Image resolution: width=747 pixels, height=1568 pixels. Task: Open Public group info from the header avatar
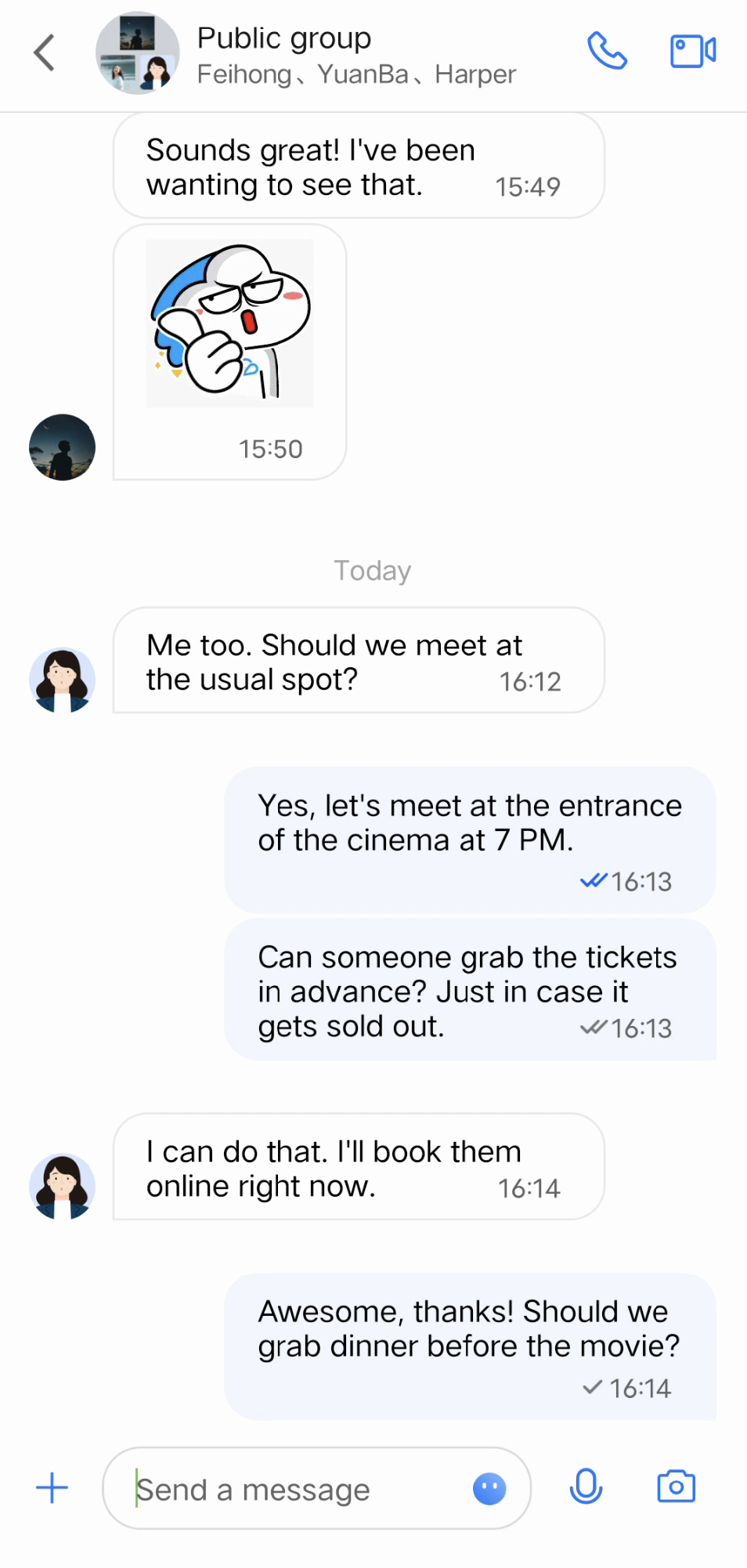pos(137,53)
